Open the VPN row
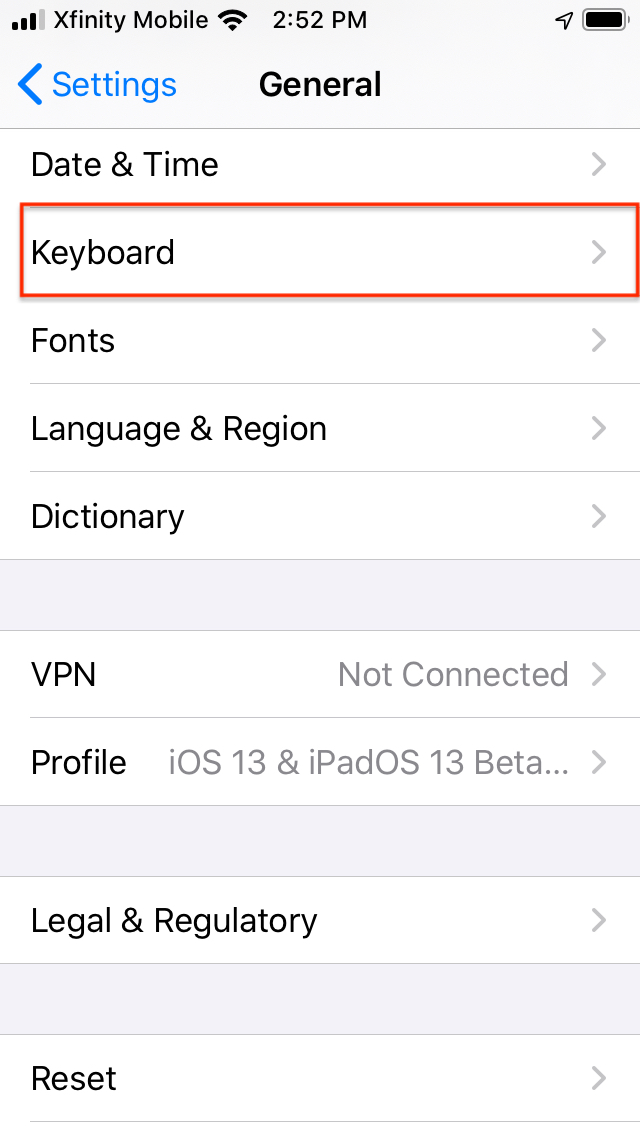 pyautogui.click(x=320, y=674)
